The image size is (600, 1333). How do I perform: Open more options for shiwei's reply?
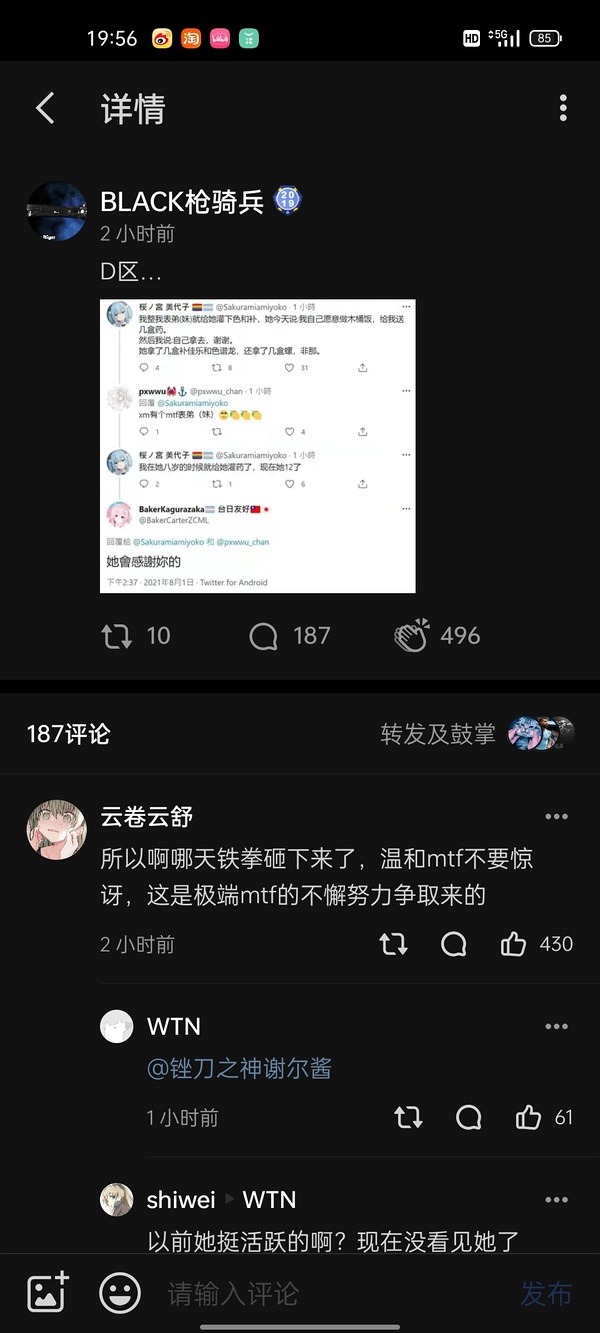point(556,1199)
